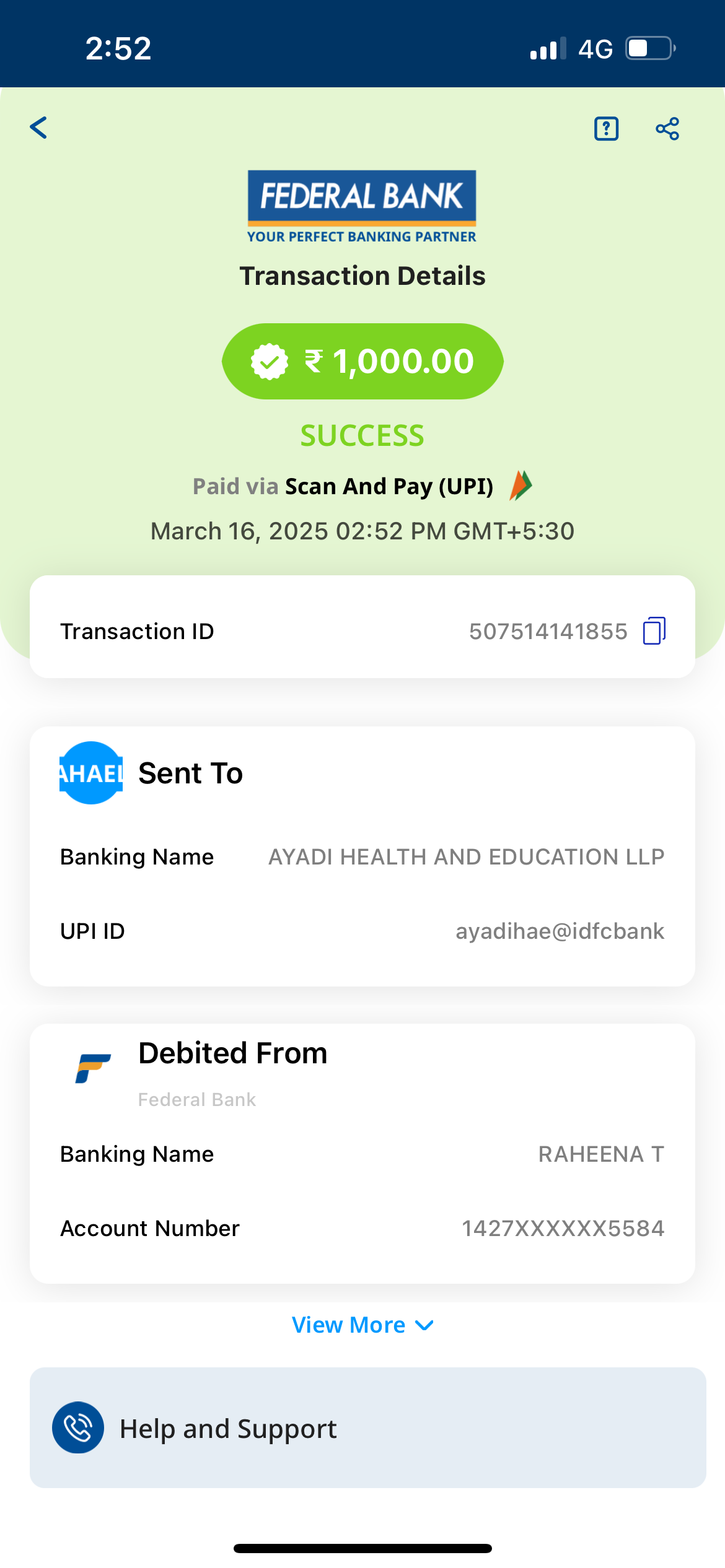Viewport: 725px width, 1568px height.
Task: Go back using the back arrow
Action: (x=38, y=128)
